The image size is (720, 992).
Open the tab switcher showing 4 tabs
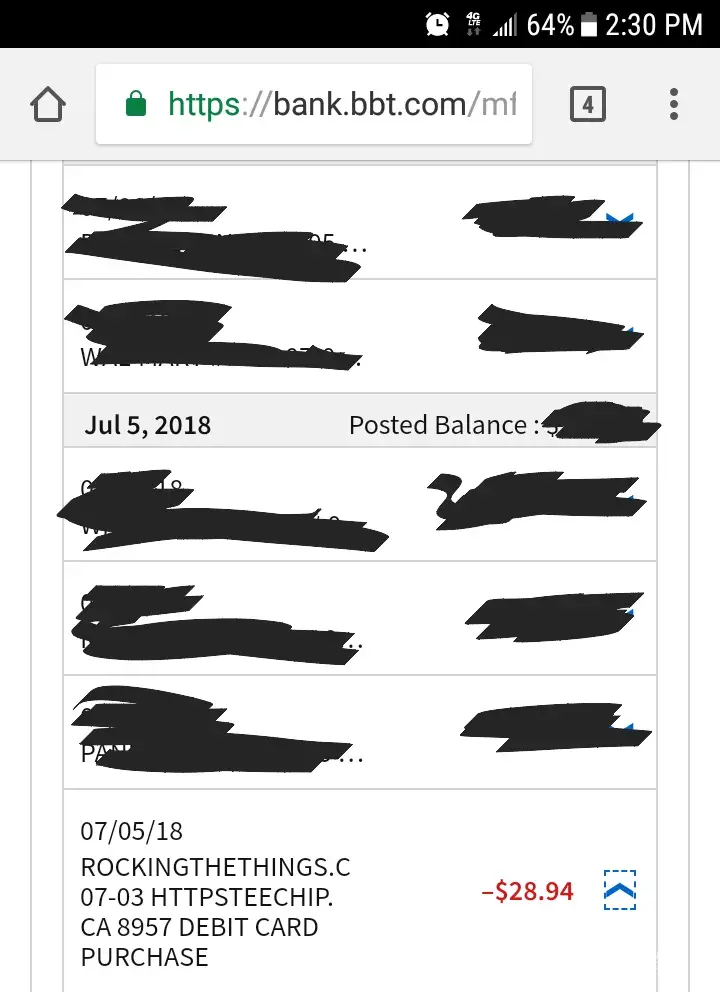[587, 104]
